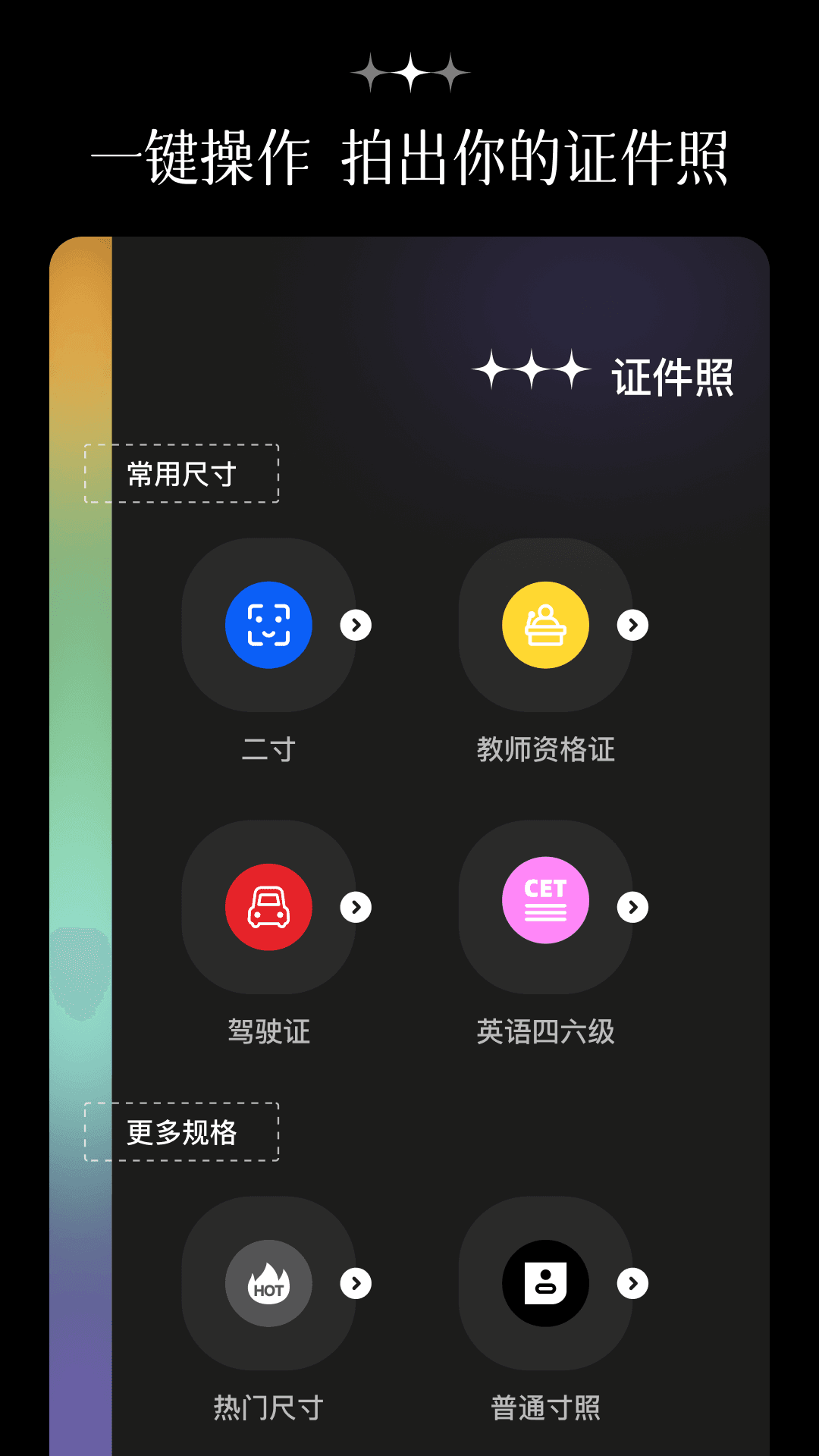
Task: Tap the sparkle decoration above the title
Action: 409,72
